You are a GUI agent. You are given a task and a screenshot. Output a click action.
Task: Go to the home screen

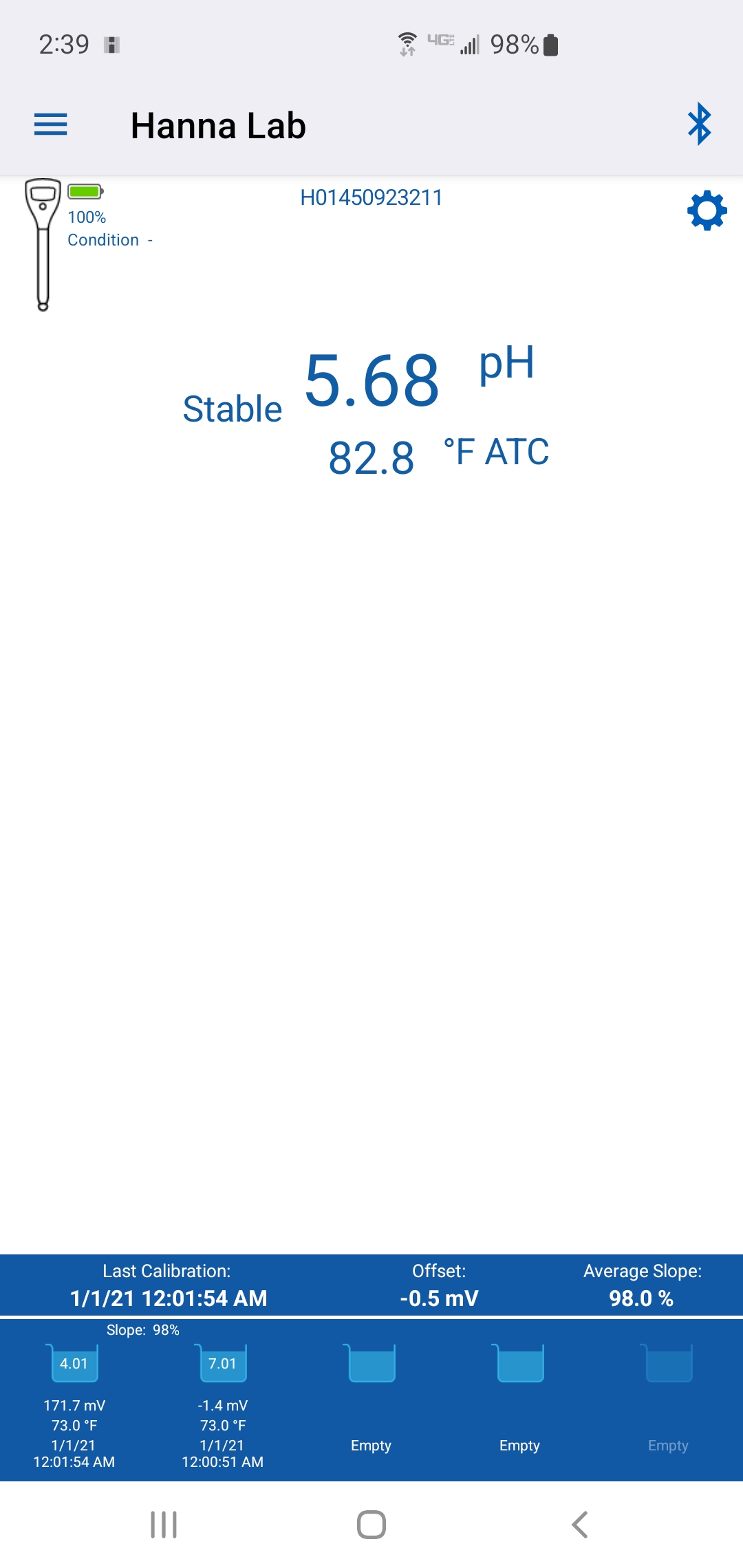pos(371,1524)
